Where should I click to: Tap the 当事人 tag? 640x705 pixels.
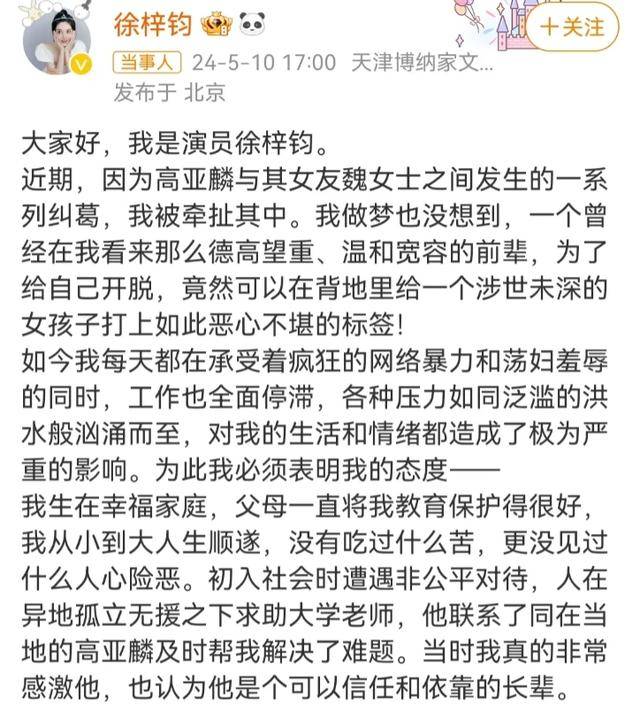[x=146, y=62]
